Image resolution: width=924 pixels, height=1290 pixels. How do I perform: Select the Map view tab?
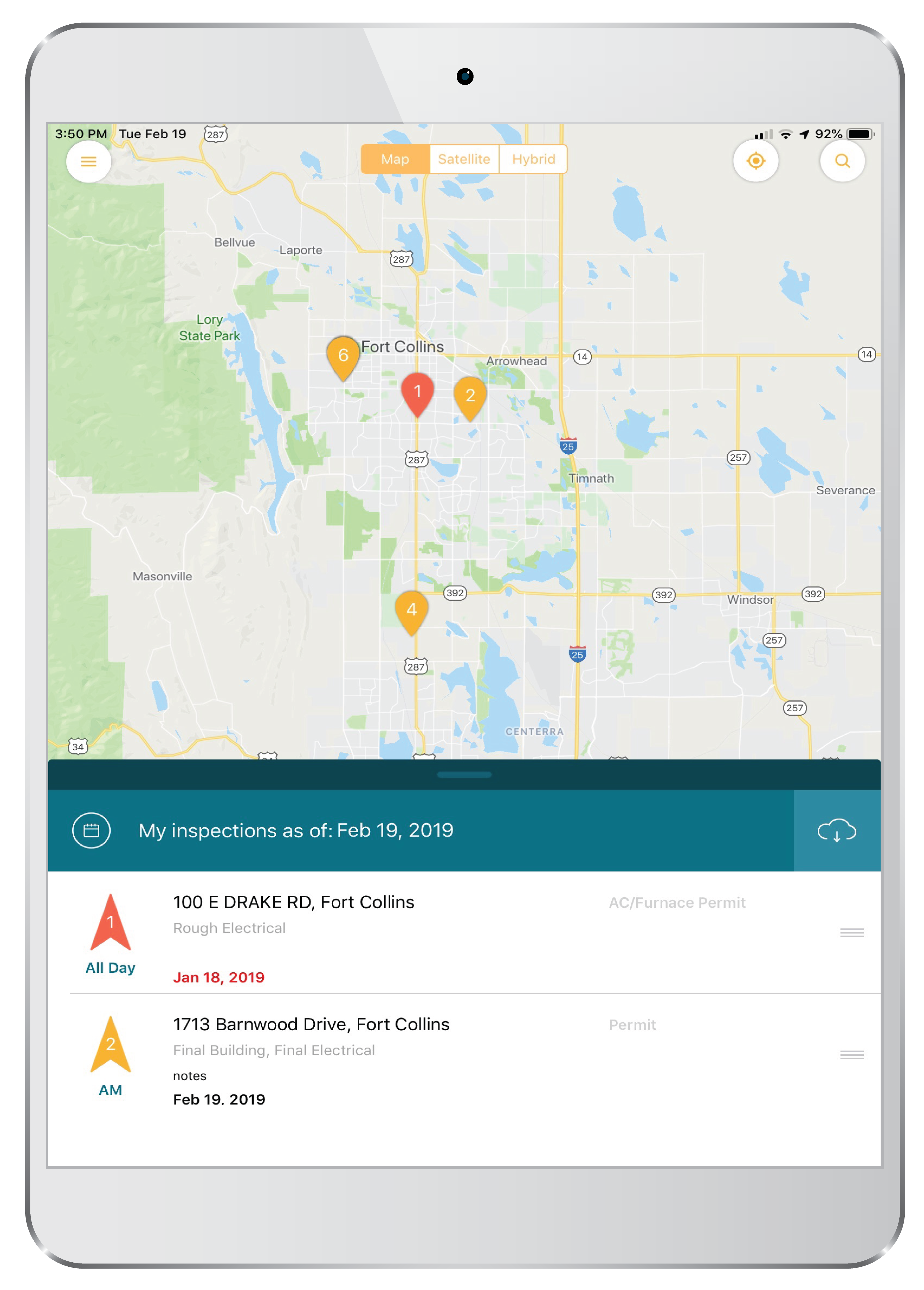pyautogui.click(x=395, y=159)
